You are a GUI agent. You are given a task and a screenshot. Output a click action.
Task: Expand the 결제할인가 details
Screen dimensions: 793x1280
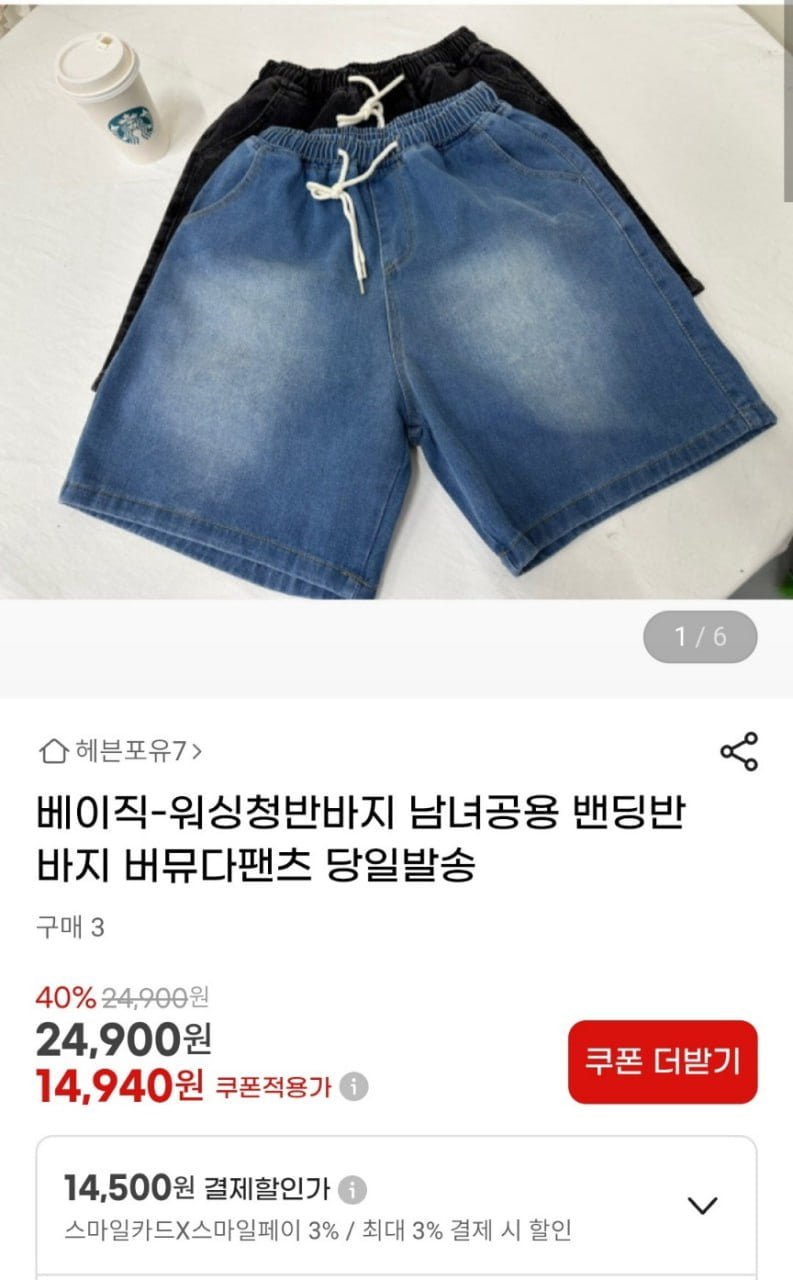[703, 1205]
